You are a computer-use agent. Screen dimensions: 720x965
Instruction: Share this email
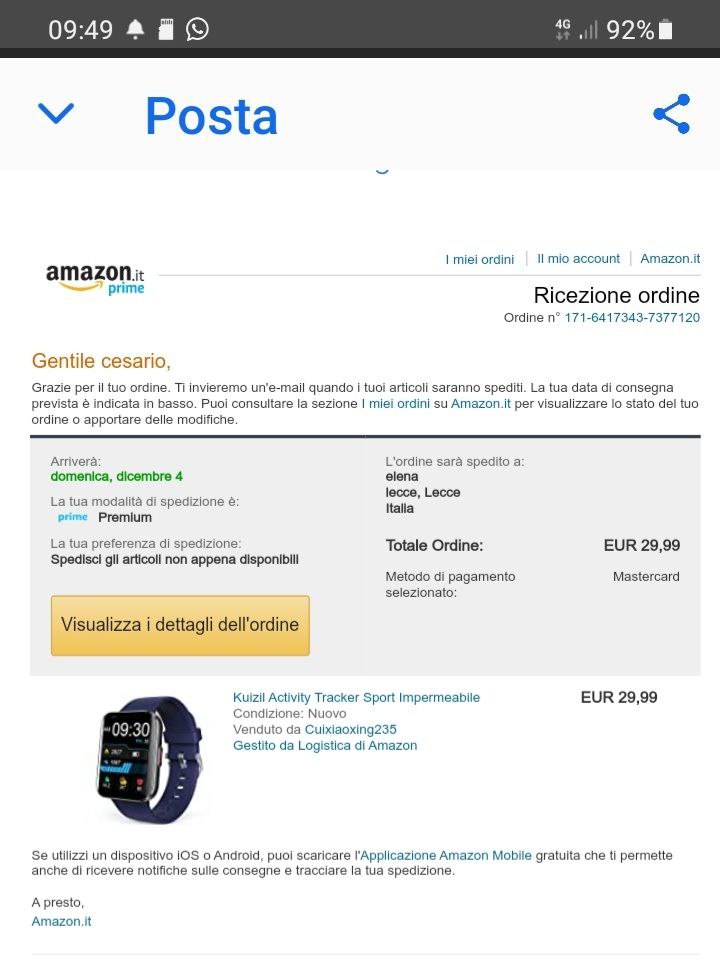[671, 114]
